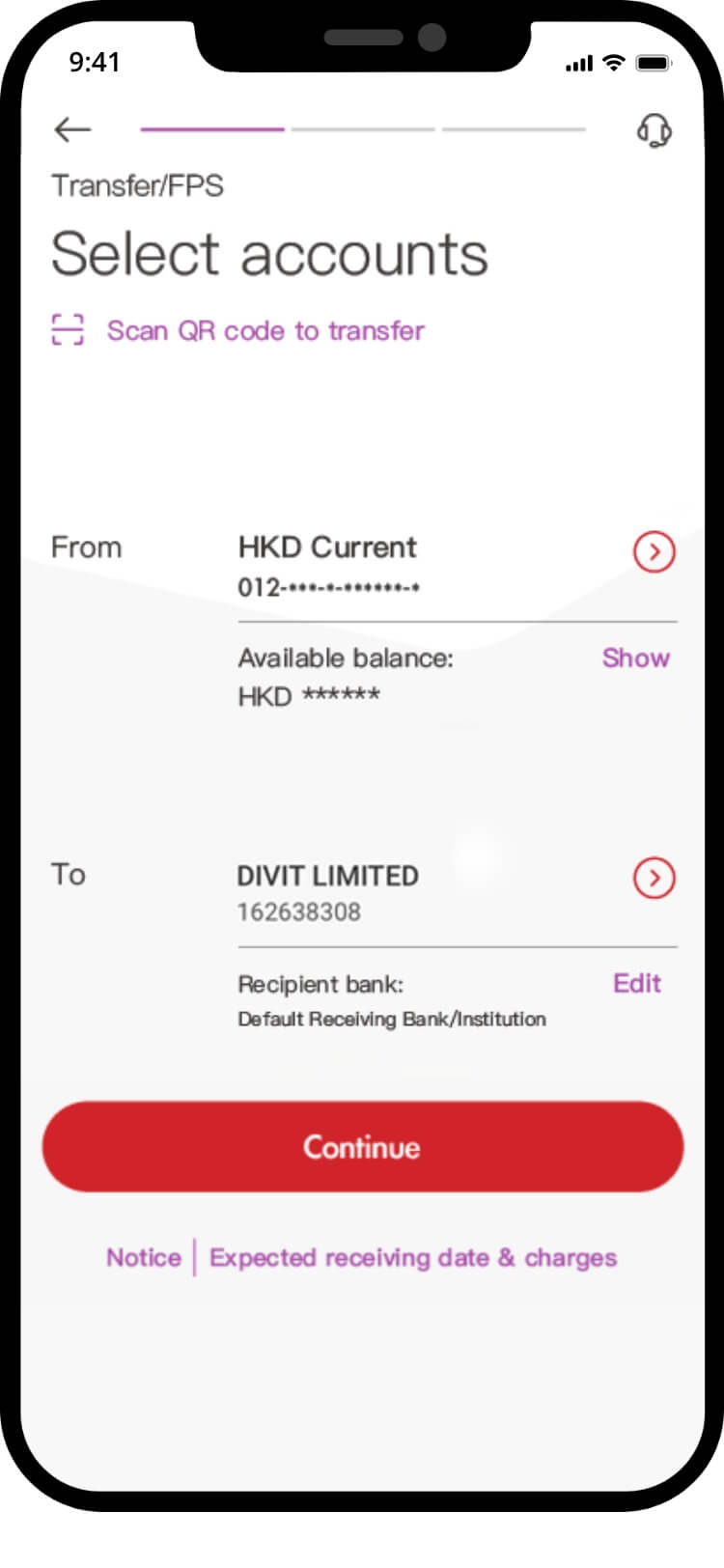Open customer support headset icon
This screenshot has width=724, height=1568.
click(x=654, y=130)
